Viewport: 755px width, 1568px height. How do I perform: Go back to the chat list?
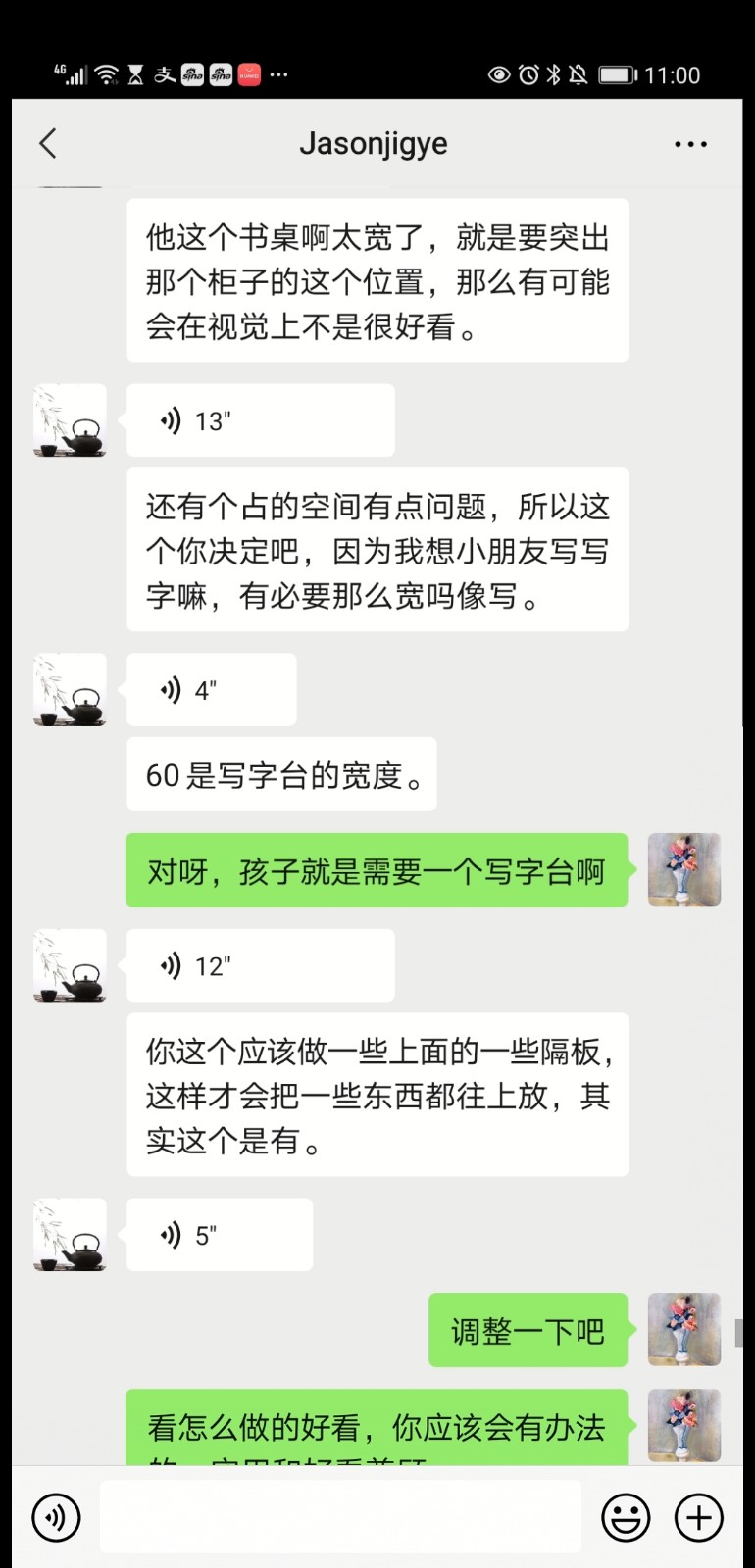[x=47, y=144]
